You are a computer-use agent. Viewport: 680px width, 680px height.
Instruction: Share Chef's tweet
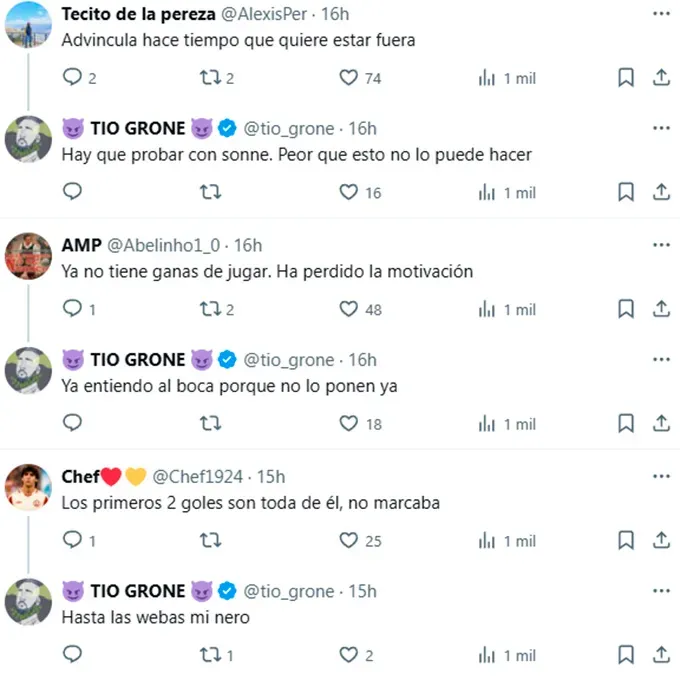660,540
